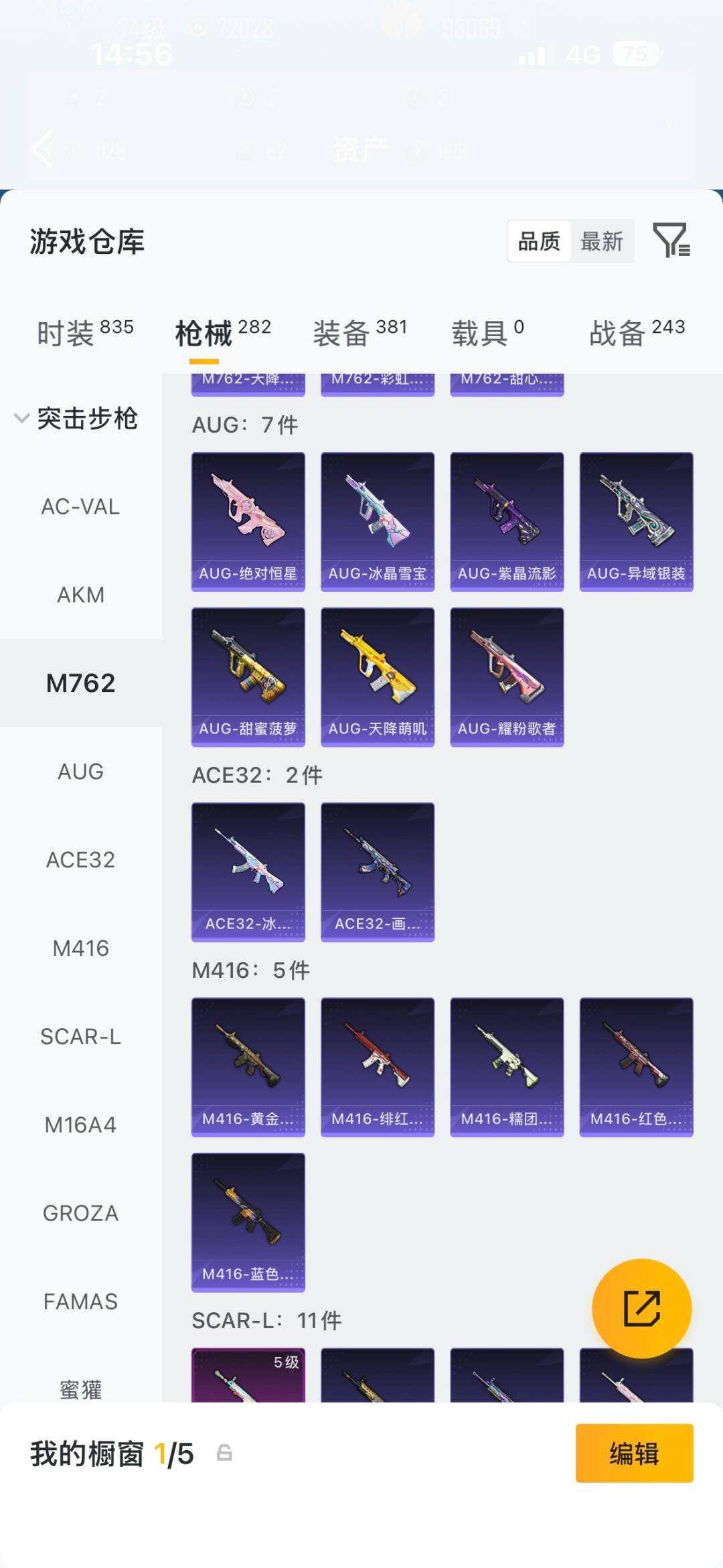
Task: Open the AUG-绝对恒星 skin card
Action: tap(248, 522)
